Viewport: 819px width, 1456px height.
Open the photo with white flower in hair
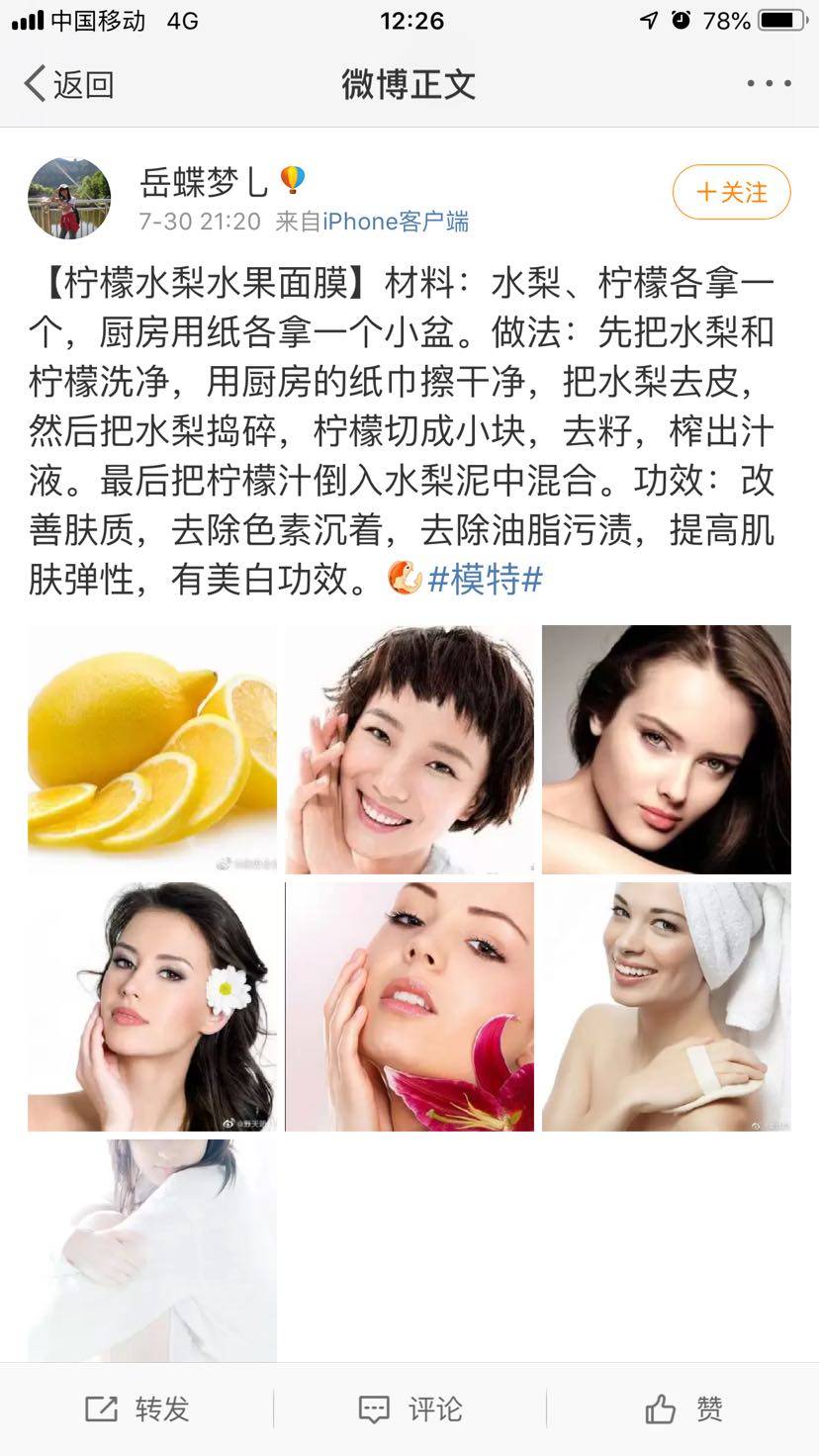[152, 1007]
